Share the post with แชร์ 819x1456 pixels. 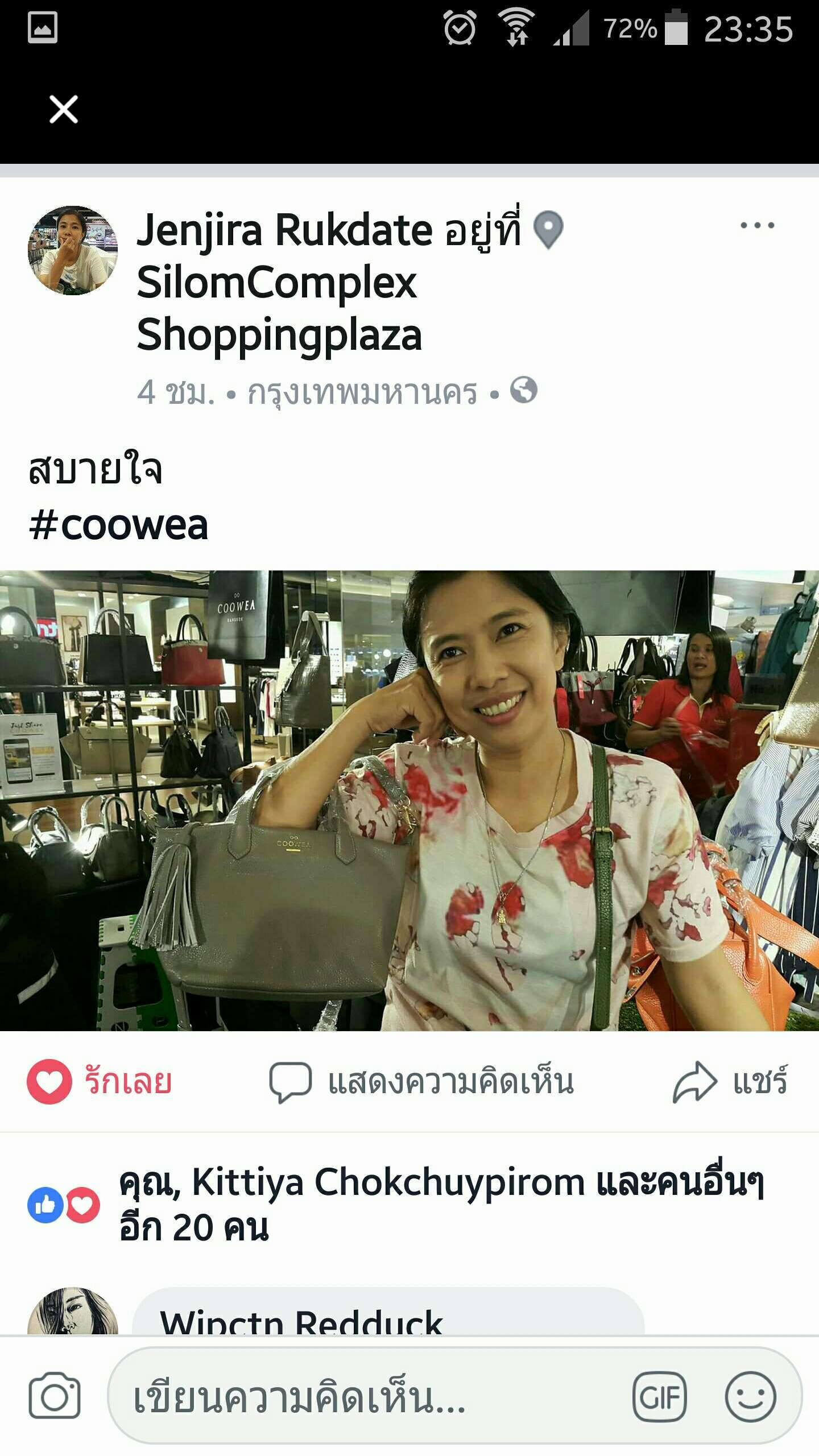click(x=730, y=1081)
